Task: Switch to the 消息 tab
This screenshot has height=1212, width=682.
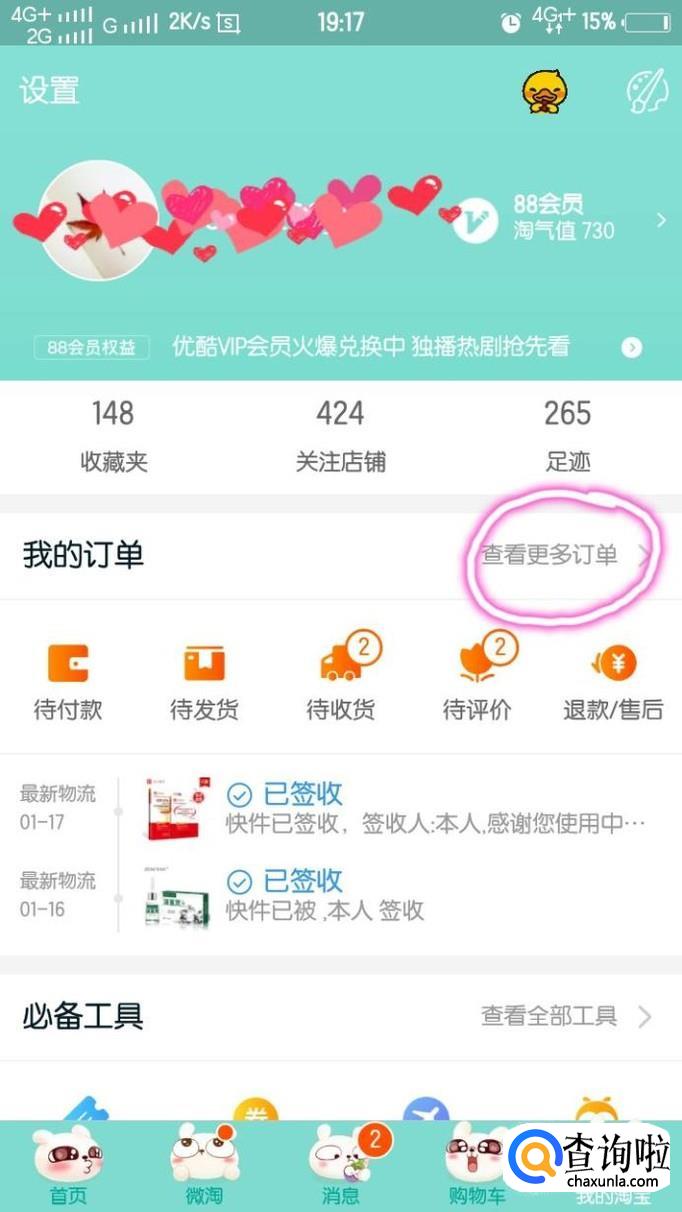Action: [x=341, y=1164]
